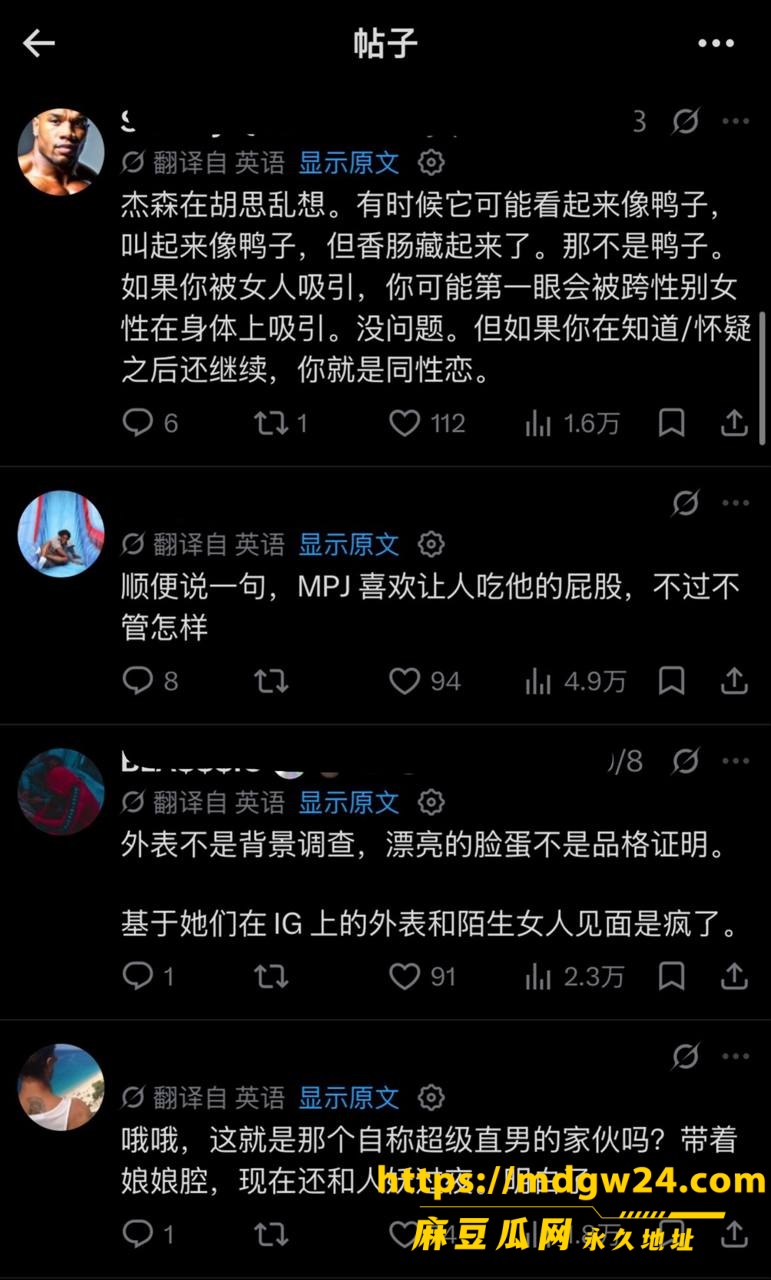Go back with the top-left arrow
Screen dimensions: 771x1280
coord(38,43)
